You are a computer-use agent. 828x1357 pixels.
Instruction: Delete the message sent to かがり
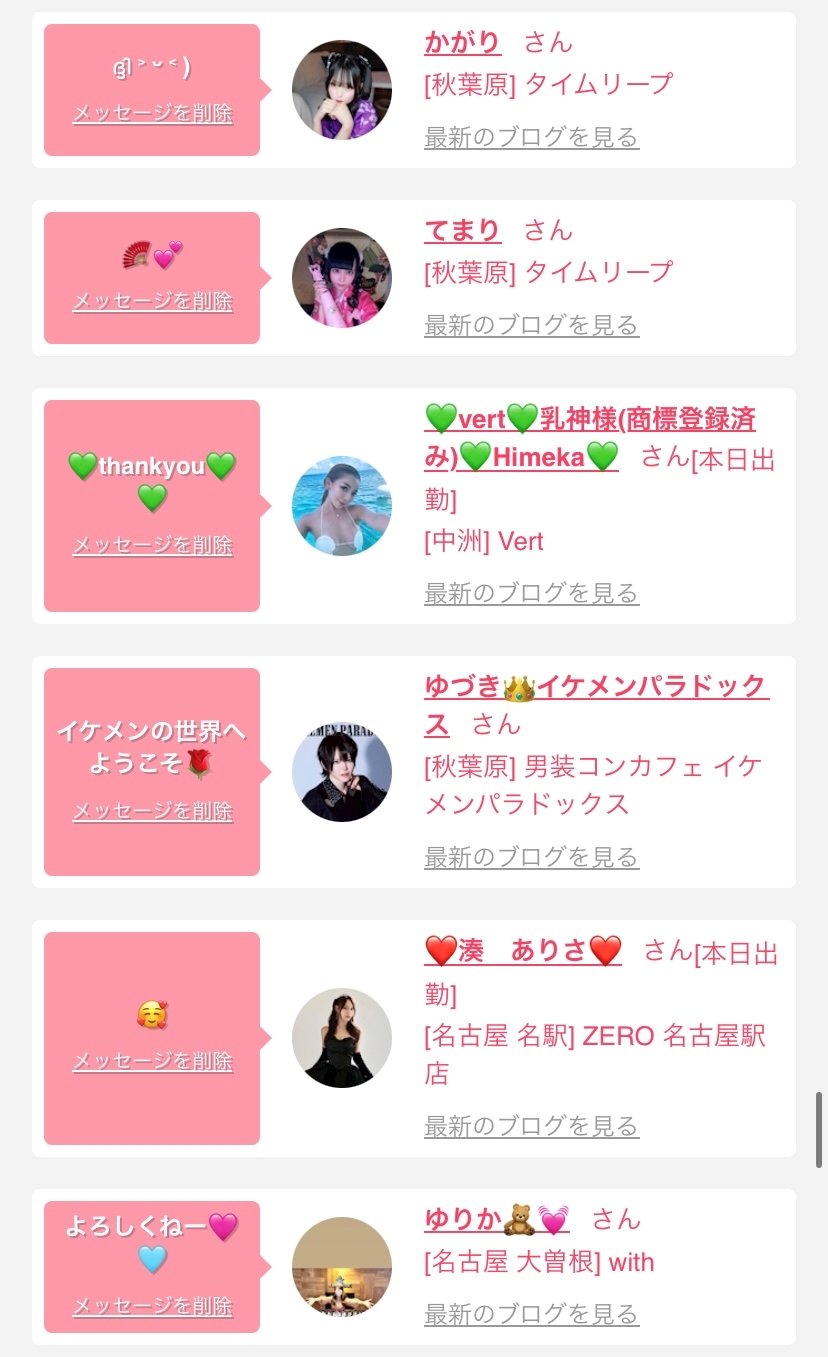[x=152, y=113]
